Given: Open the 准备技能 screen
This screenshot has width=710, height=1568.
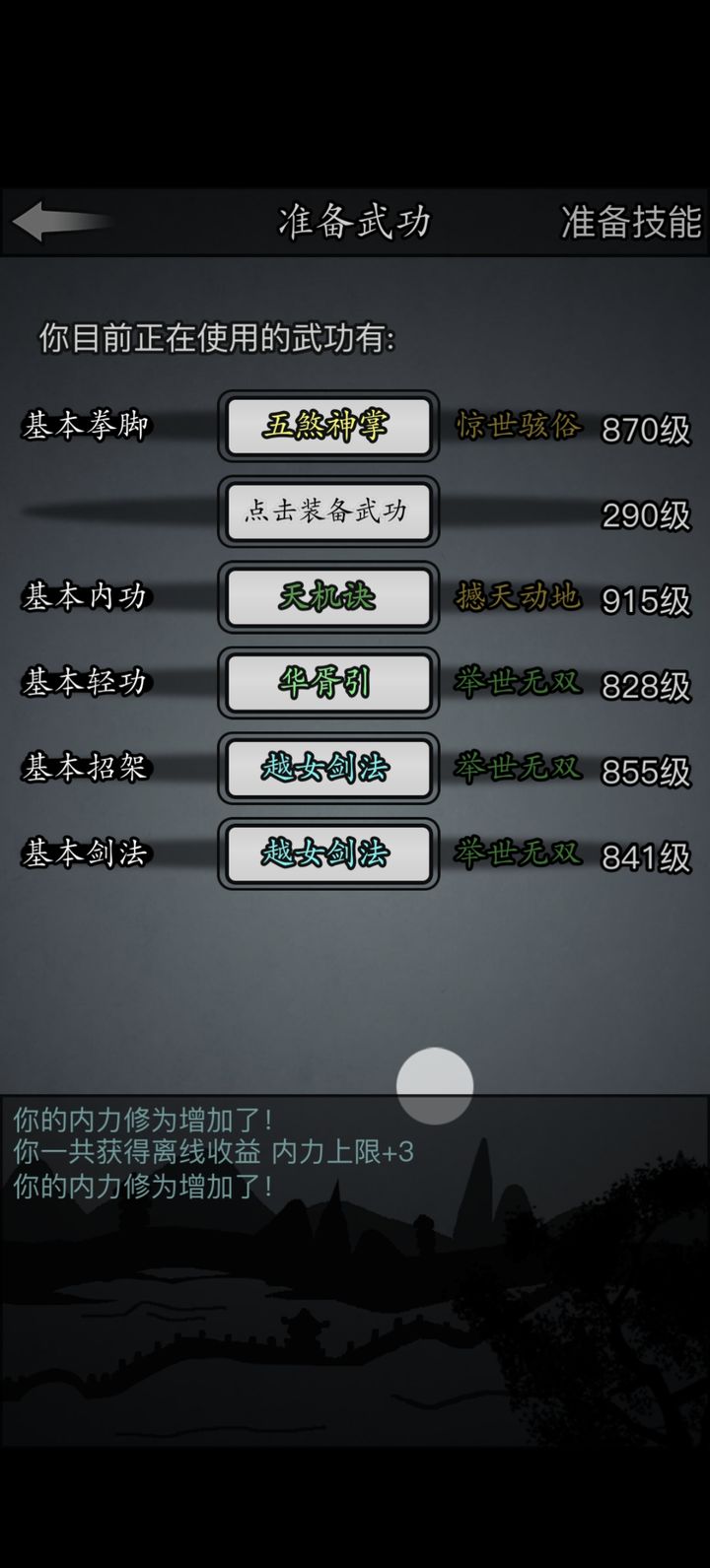Looking at the screenshot, I should click(631, 222).
